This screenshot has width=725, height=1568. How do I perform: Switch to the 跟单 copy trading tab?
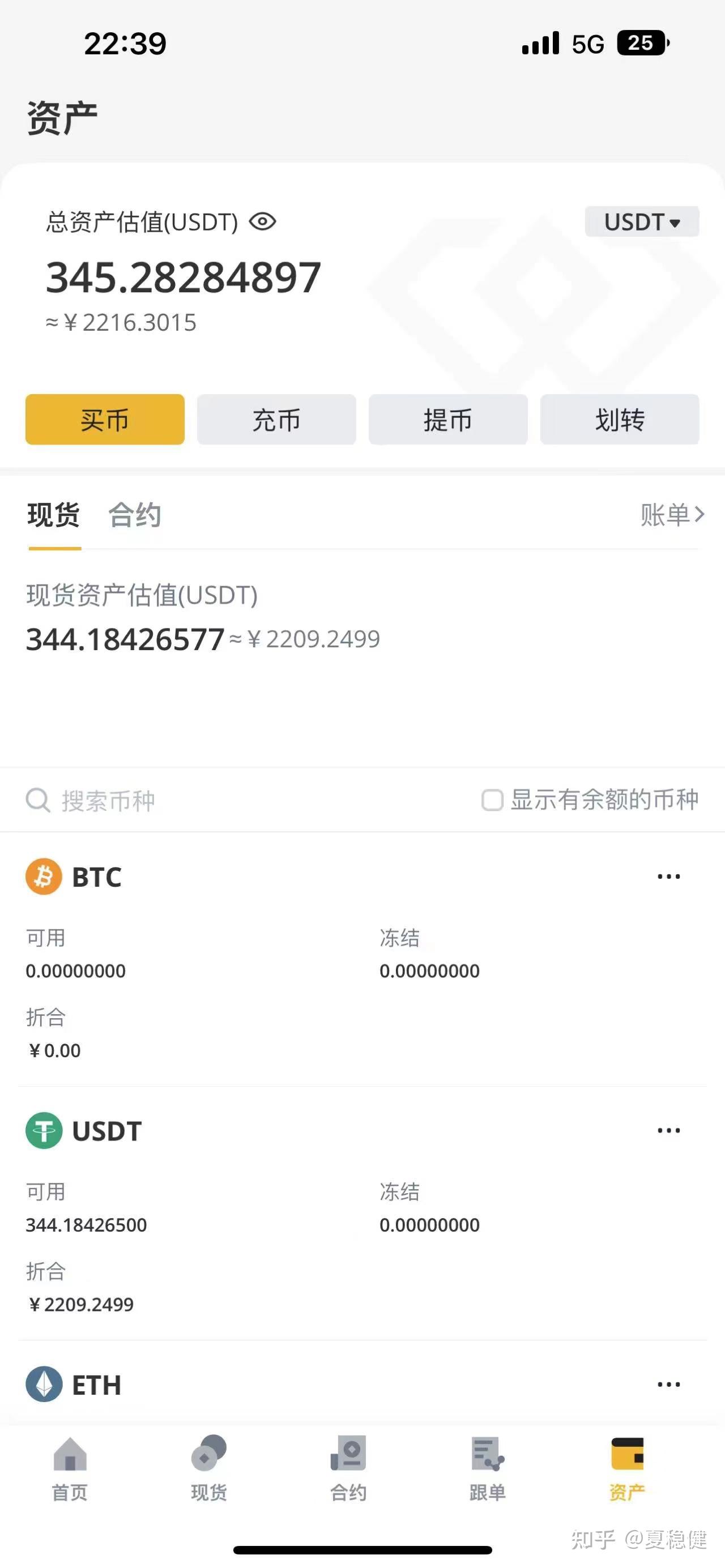(488, 1467)
